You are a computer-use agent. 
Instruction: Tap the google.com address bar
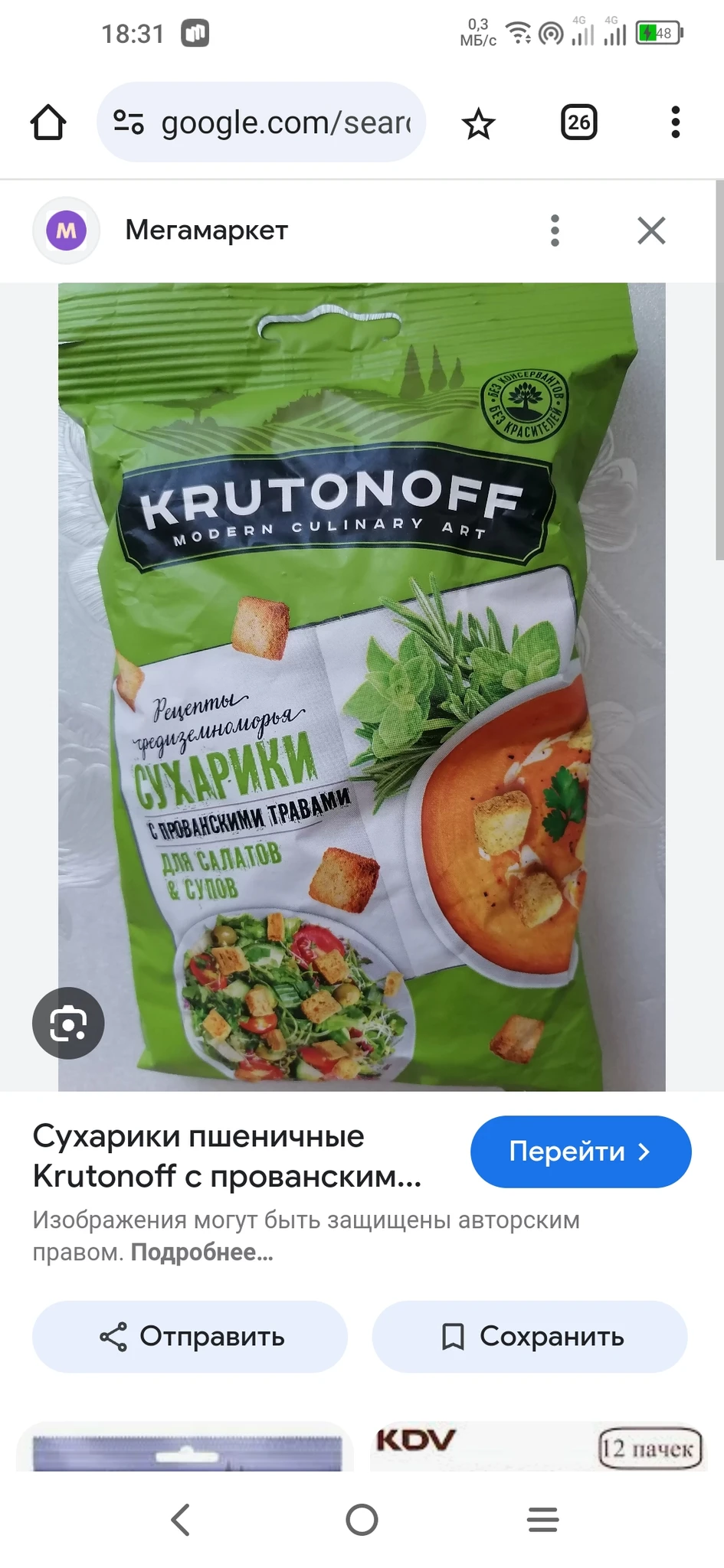[261, 122]
